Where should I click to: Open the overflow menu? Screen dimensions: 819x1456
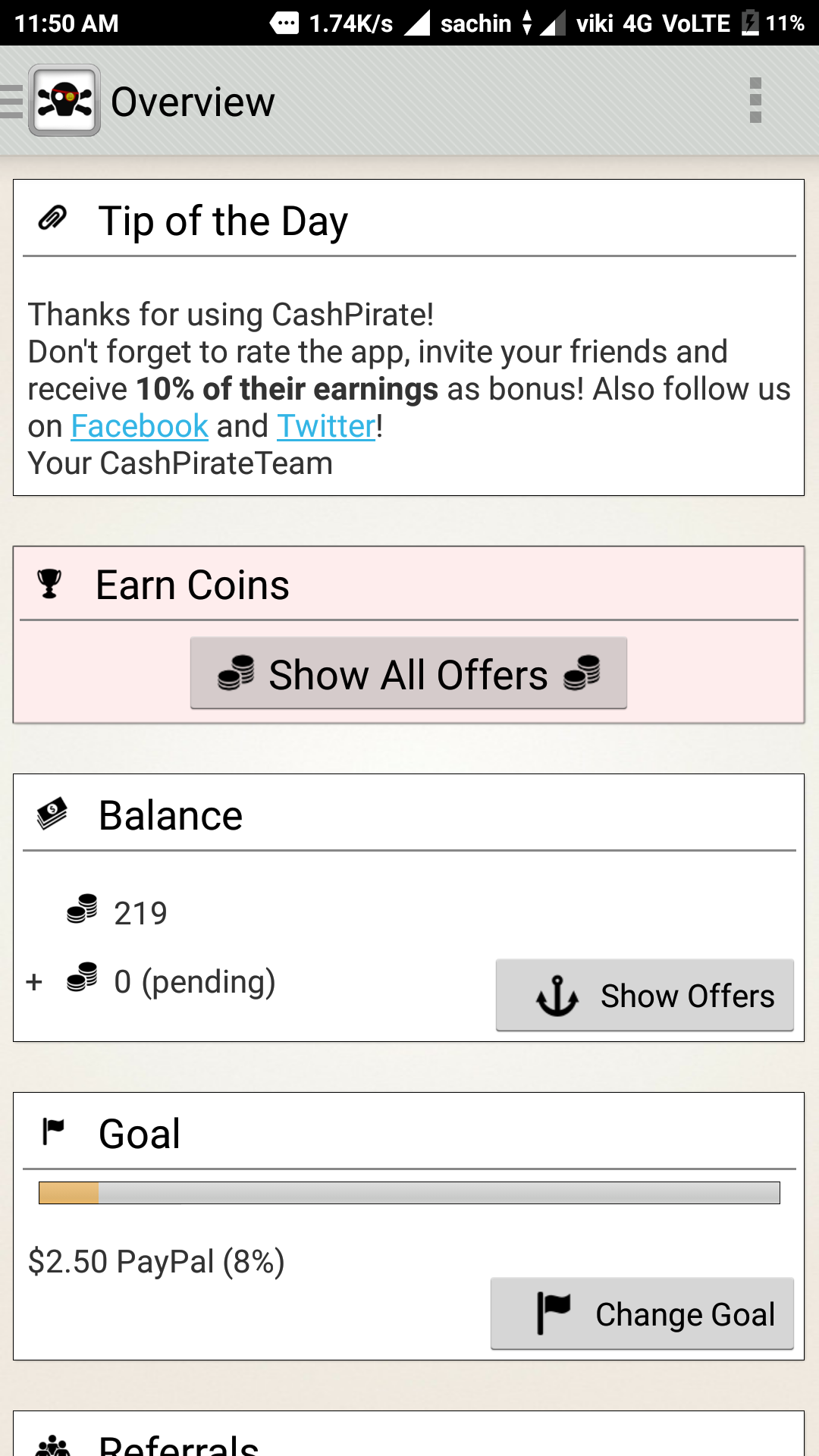point(755,101)
